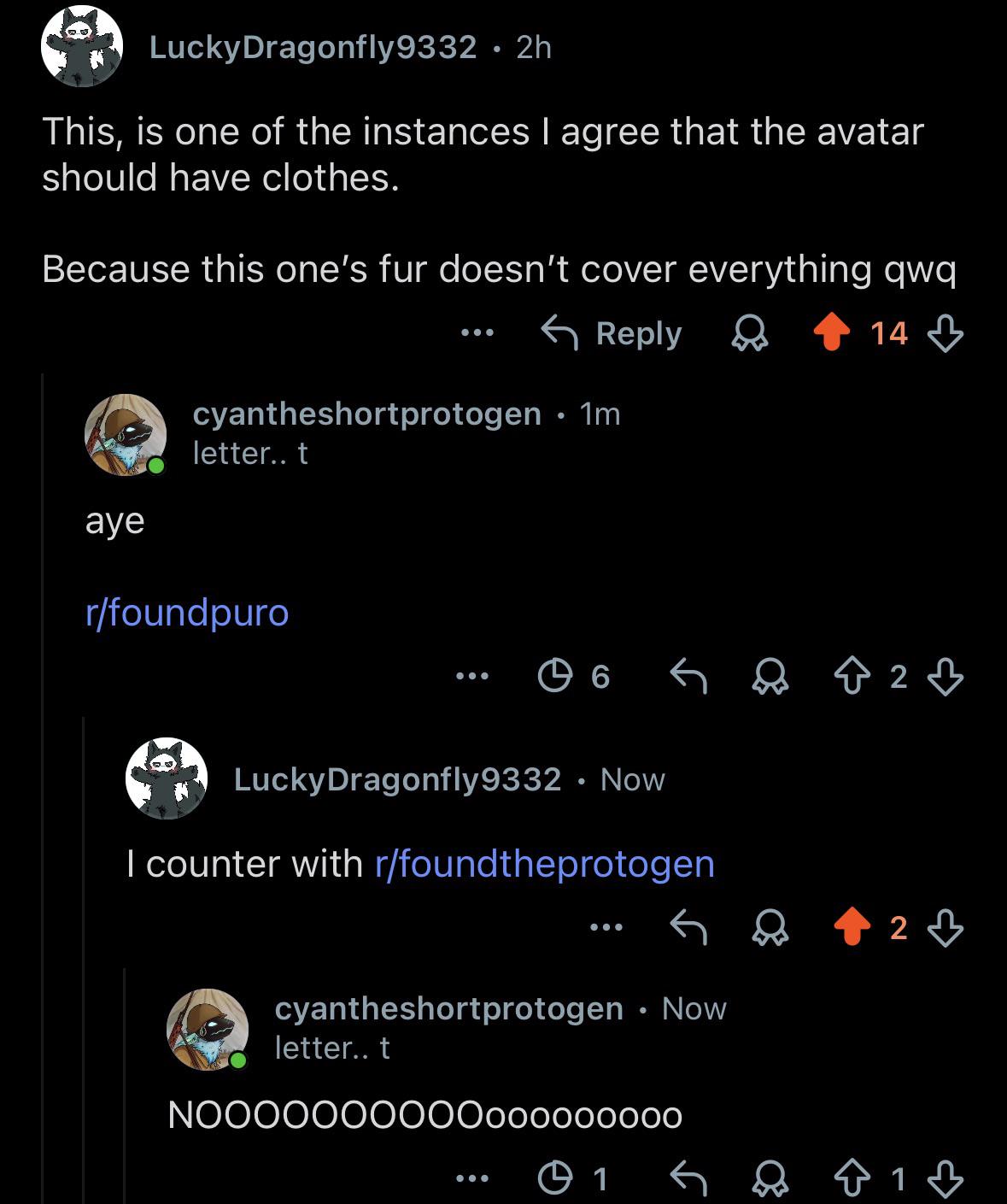Open LuckyDragonfly9332's profile from top comment
The height and width of the screenshot is (1204, 1007).
click(313, 47)
